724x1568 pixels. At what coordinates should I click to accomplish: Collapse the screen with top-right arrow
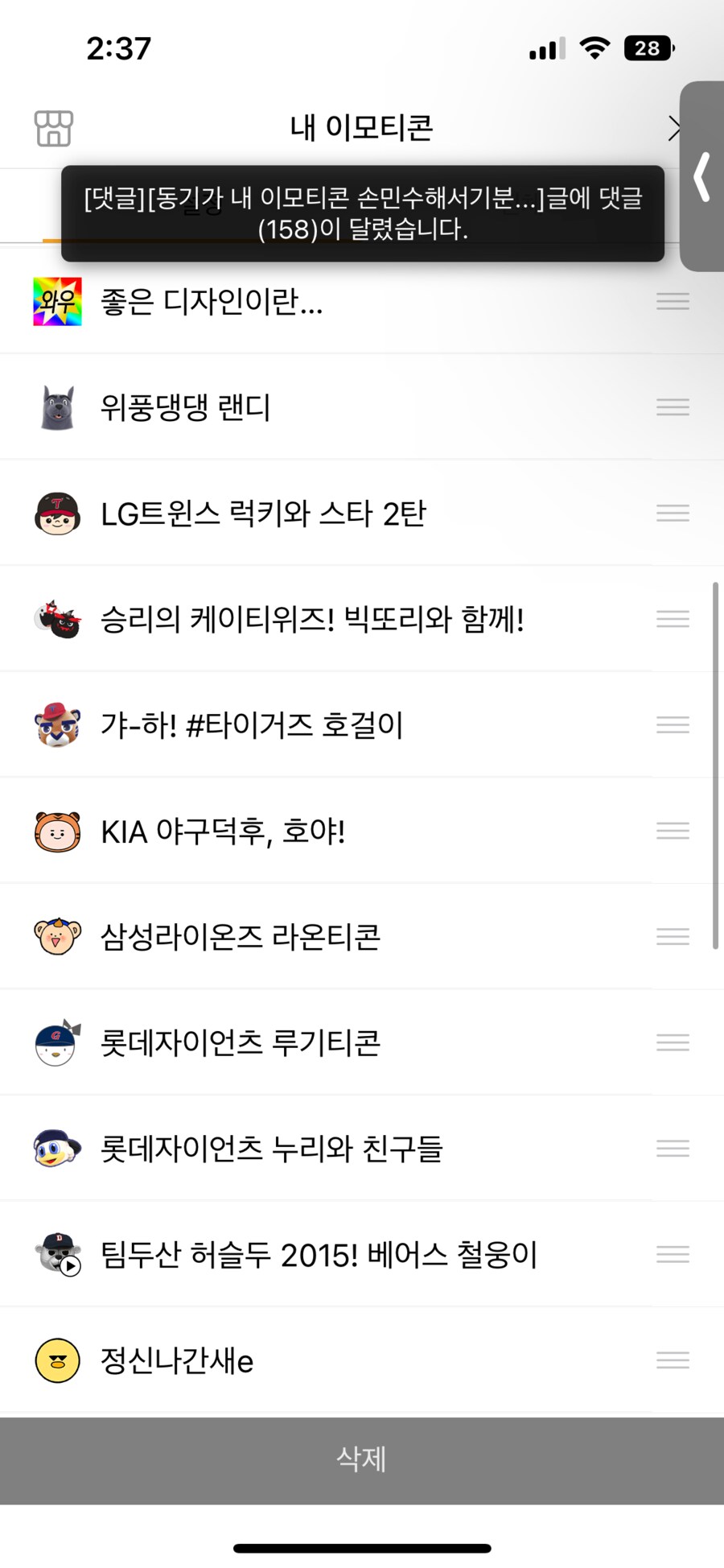coord(676,127)
